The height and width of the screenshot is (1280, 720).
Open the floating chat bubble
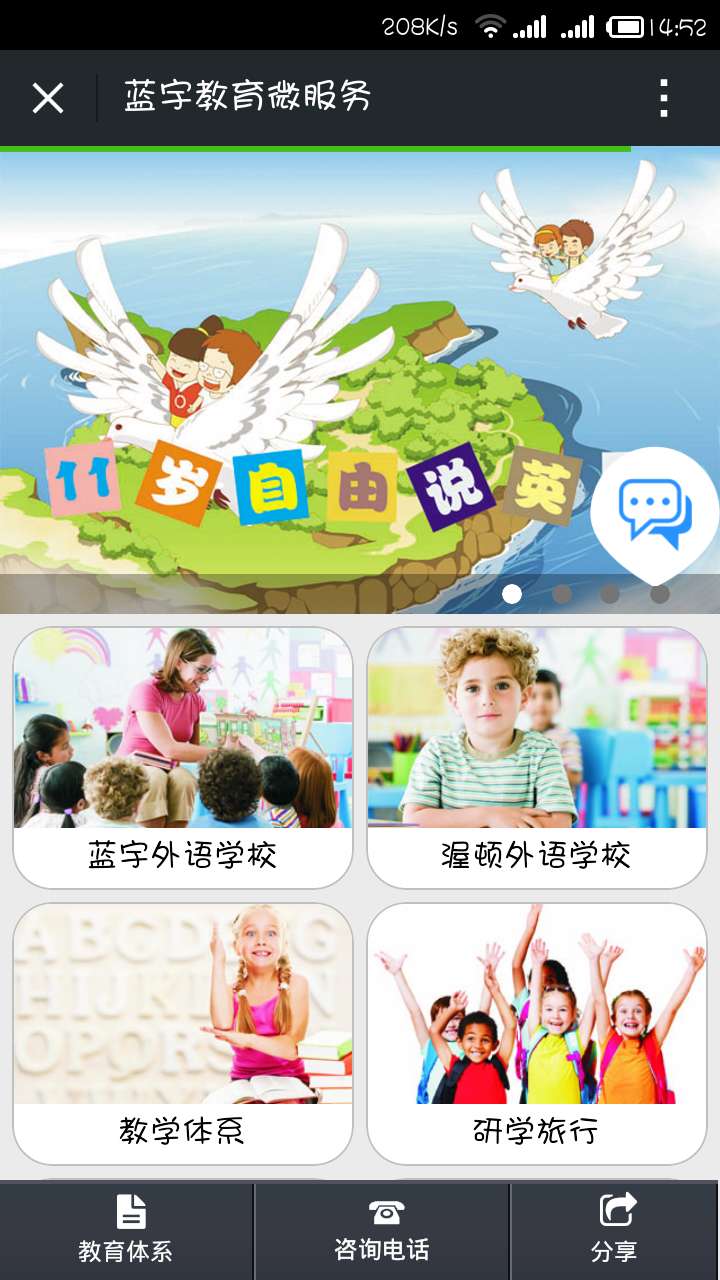[655, 513]
